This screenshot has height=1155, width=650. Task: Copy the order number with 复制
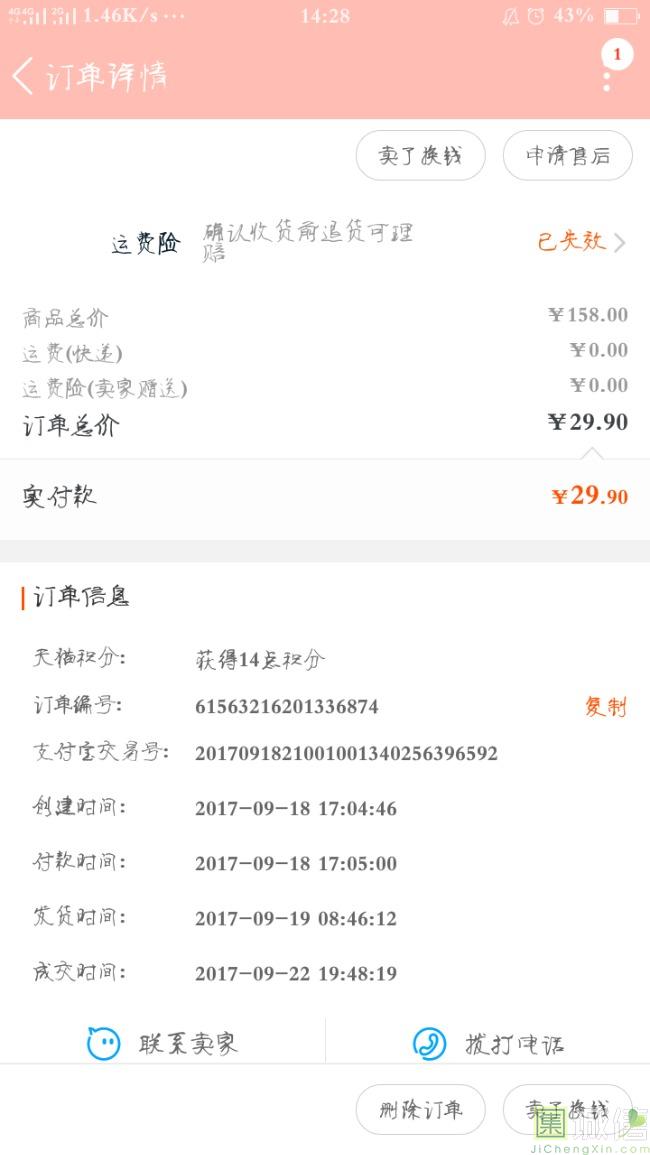click(606, 706)
